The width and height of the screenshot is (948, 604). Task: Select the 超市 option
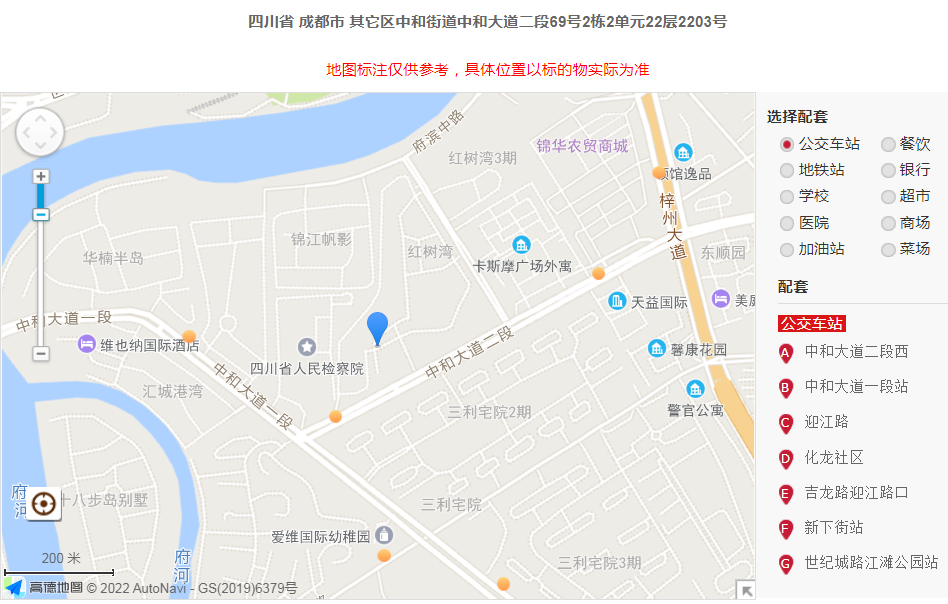888,196
